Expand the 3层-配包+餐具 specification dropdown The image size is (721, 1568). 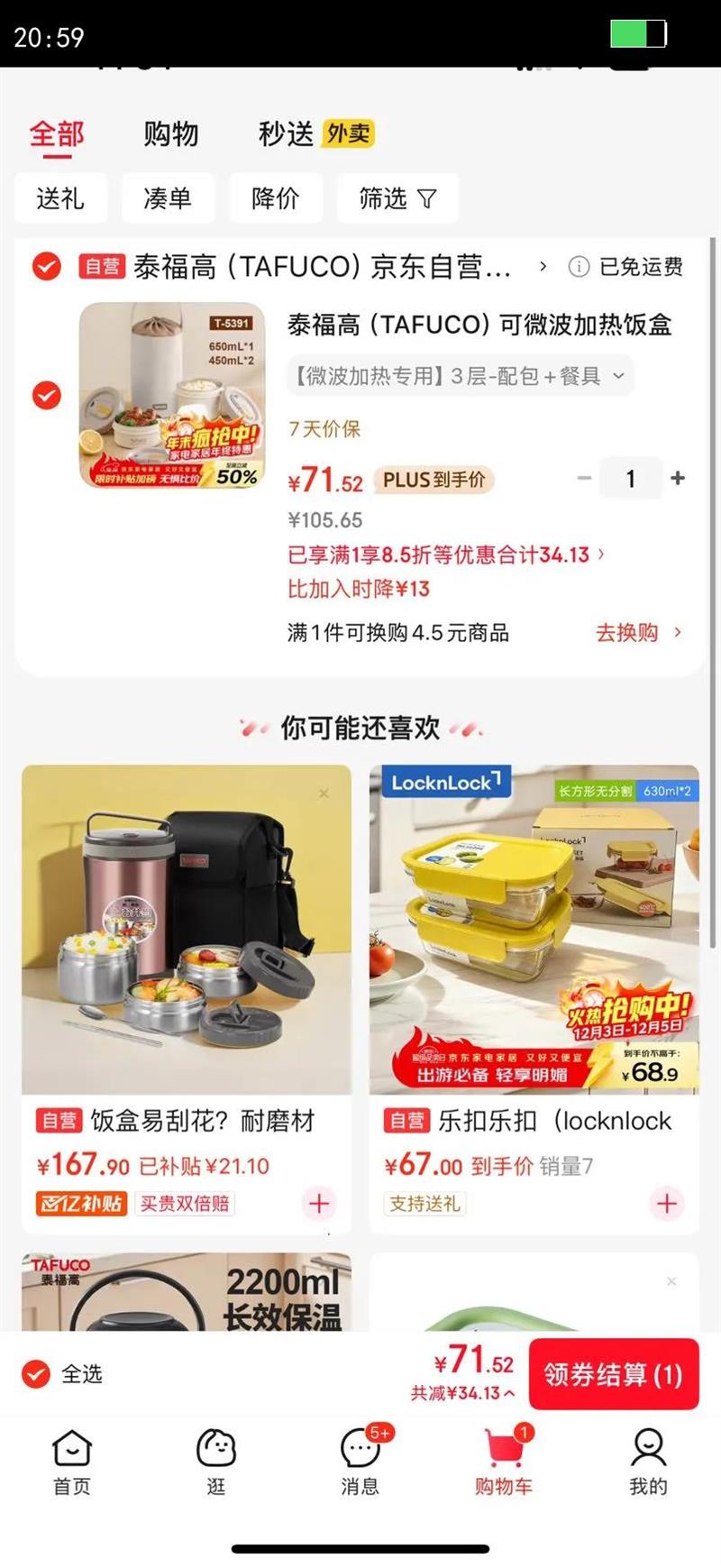(x=460, y=376)
